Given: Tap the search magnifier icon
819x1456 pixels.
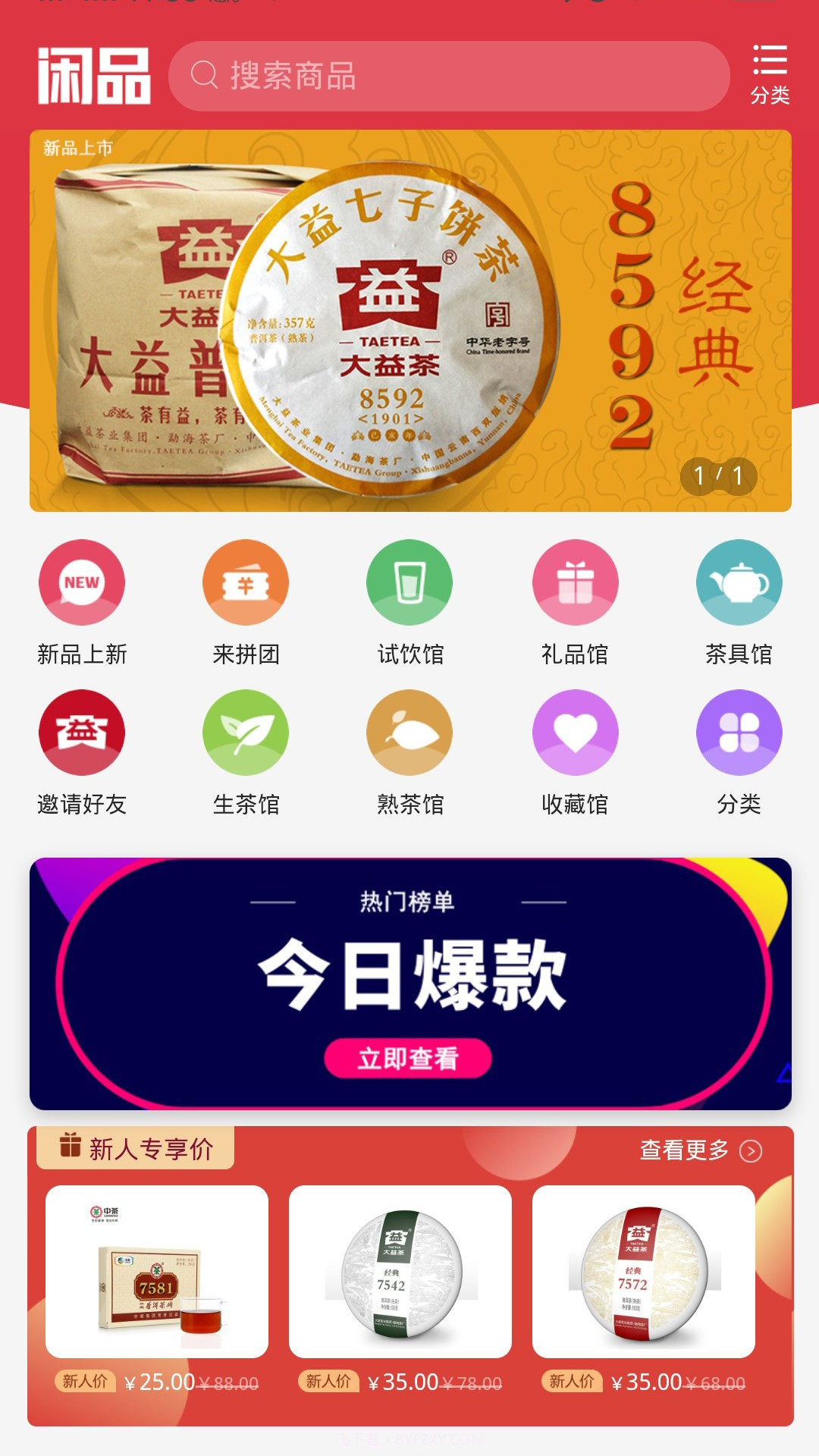Looking at the screenshot, I should point(202,75).
